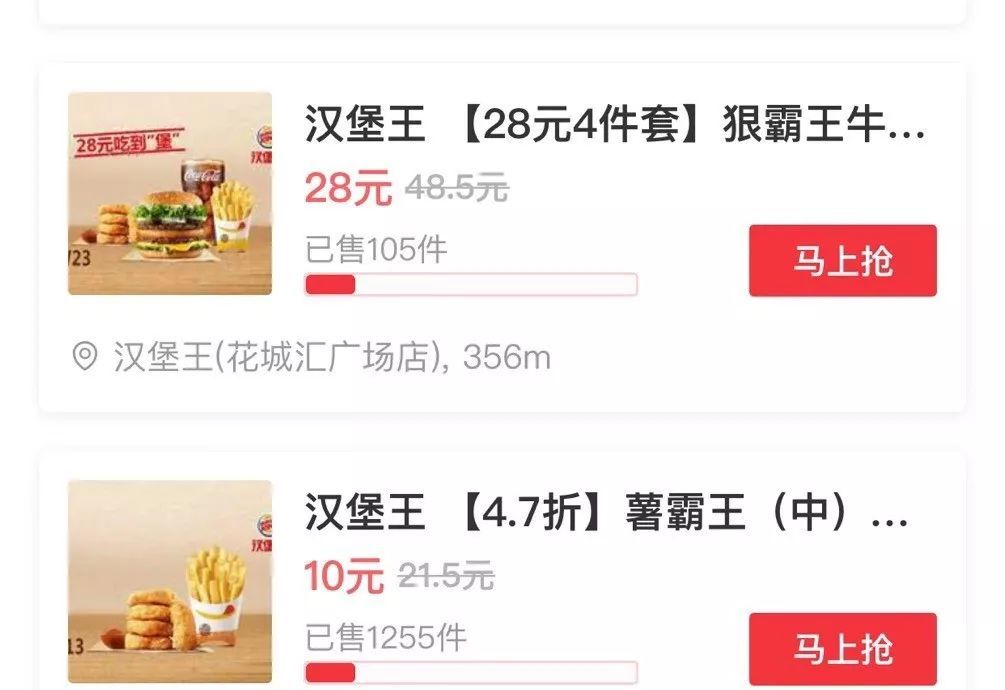Tap 马上抢 for the 28元4件套 deal
Viewport: 1005px width, 690px height.
point(842,261)
